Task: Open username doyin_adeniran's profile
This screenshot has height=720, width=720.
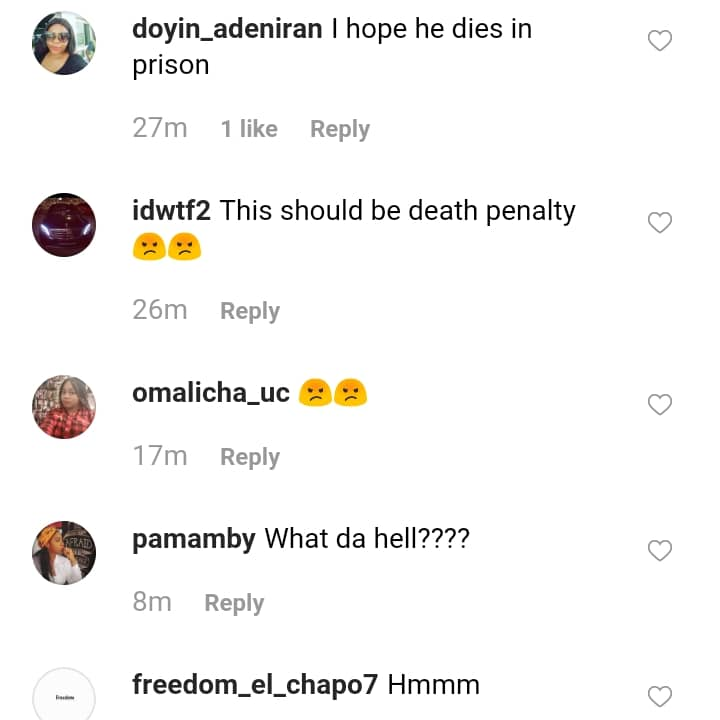Action: coord(227,28)
